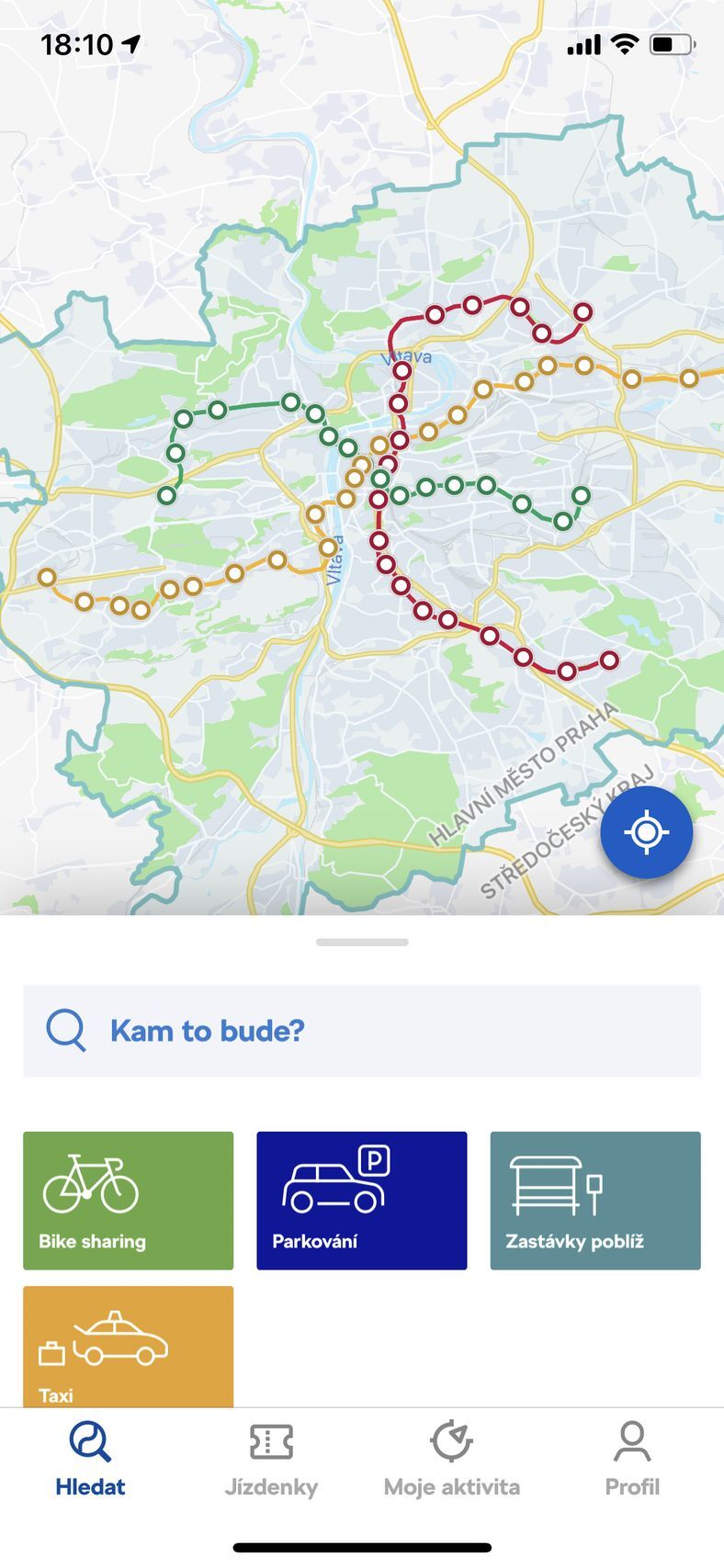The width and height of the screenshot is (724, 1568).
Task: Tap the person icon above Profil
Action: tap(631, 1440)
